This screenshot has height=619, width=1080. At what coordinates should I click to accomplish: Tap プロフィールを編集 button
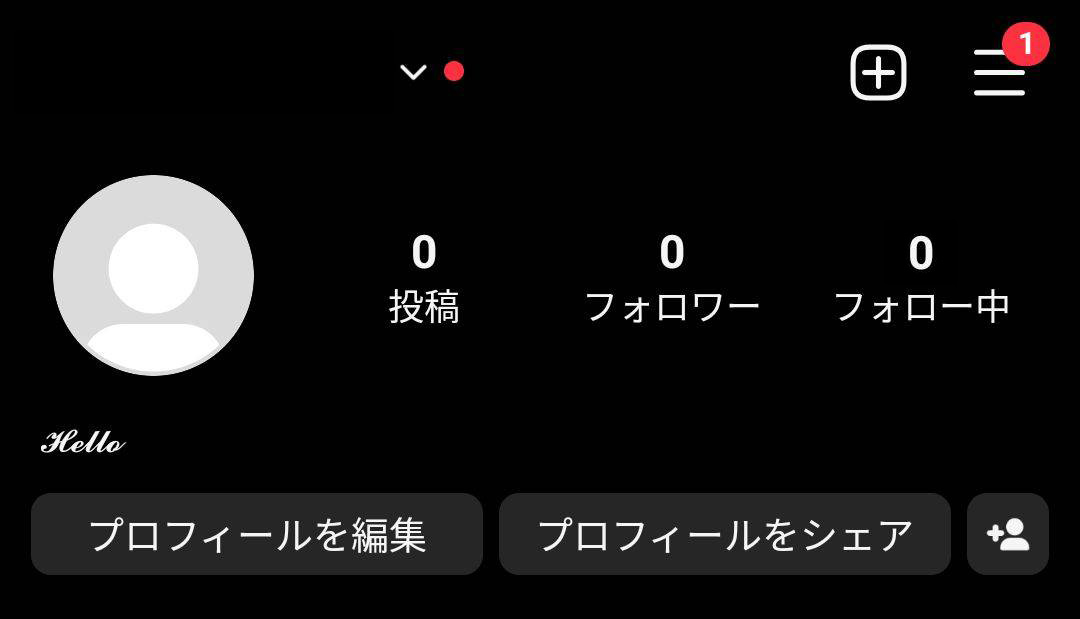[x=257, y=534]
